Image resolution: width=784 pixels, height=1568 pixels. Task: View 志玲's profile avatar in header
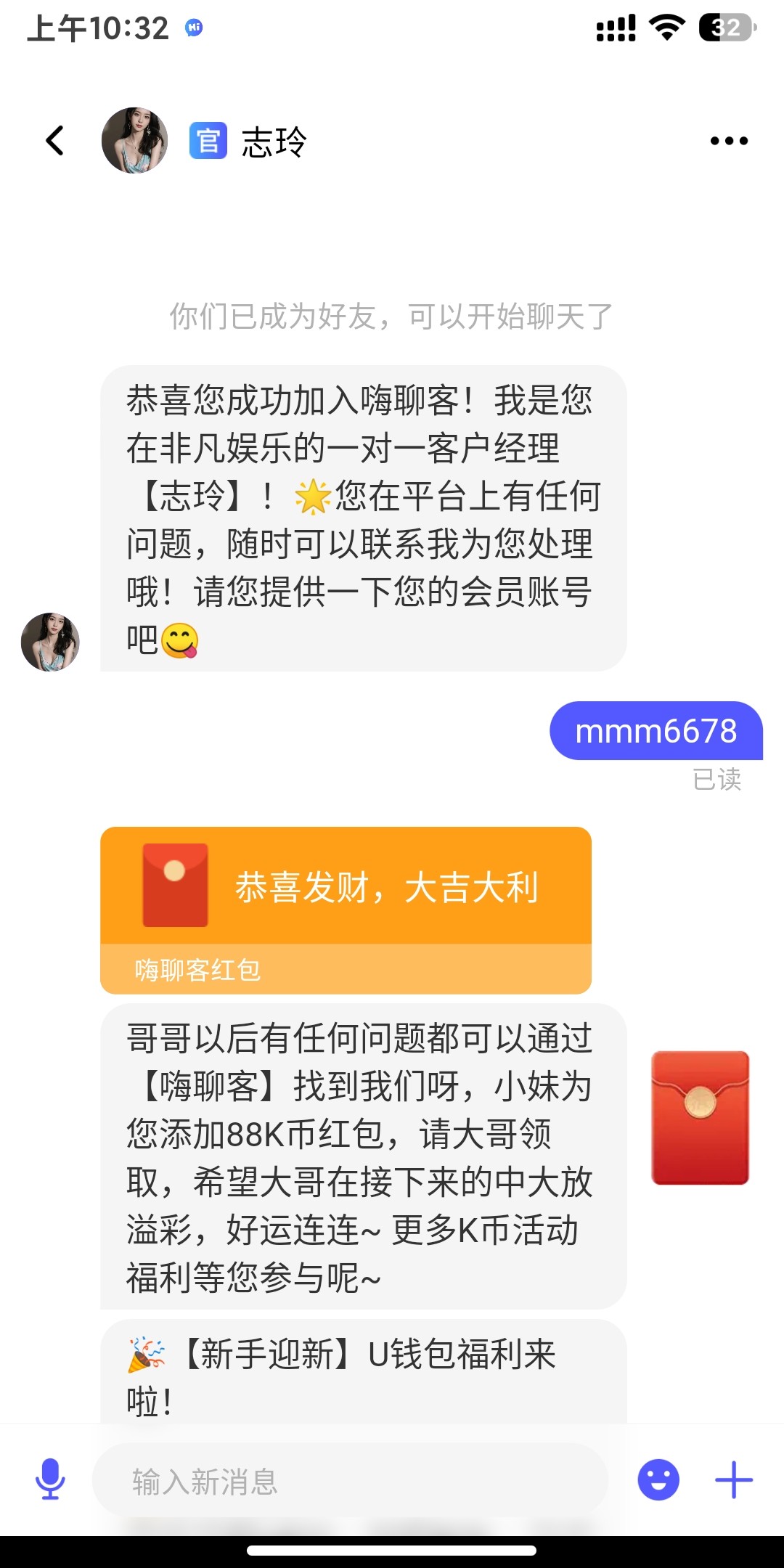pos(134,141)
